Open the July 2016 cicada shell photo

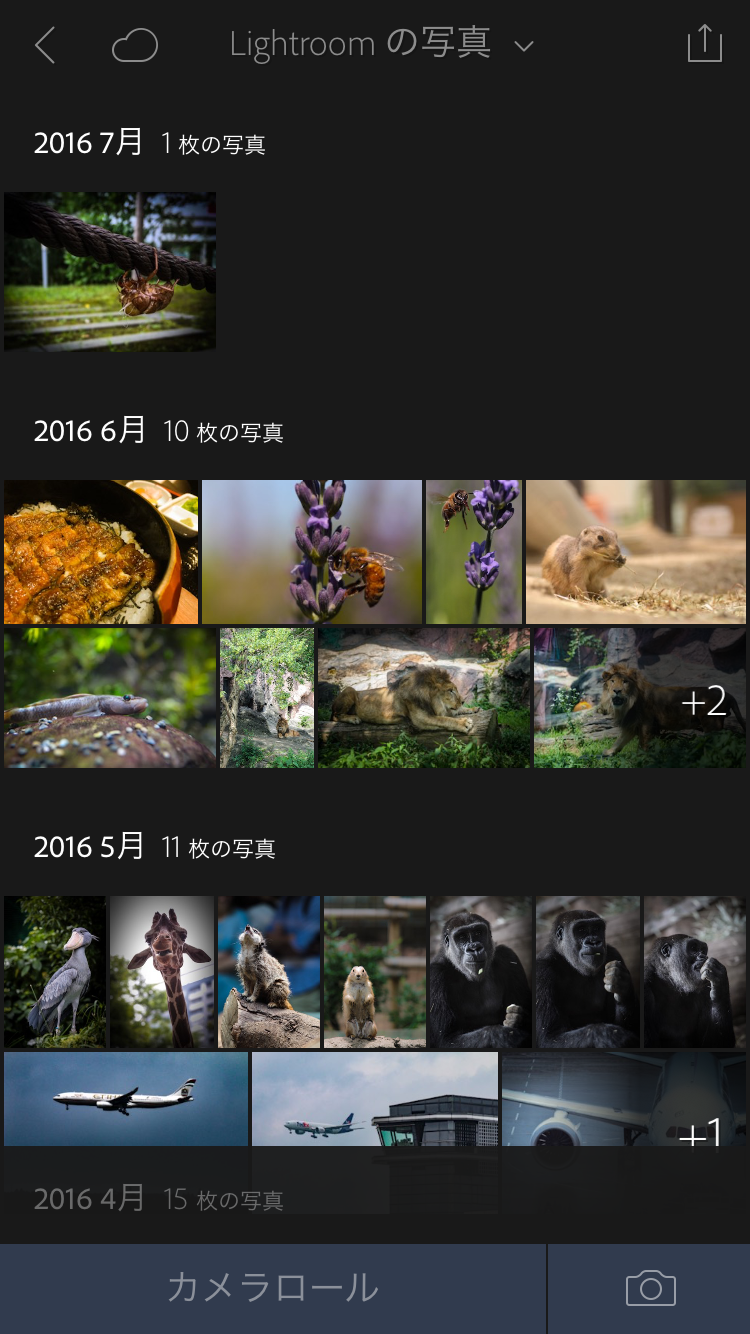[110, 271]
